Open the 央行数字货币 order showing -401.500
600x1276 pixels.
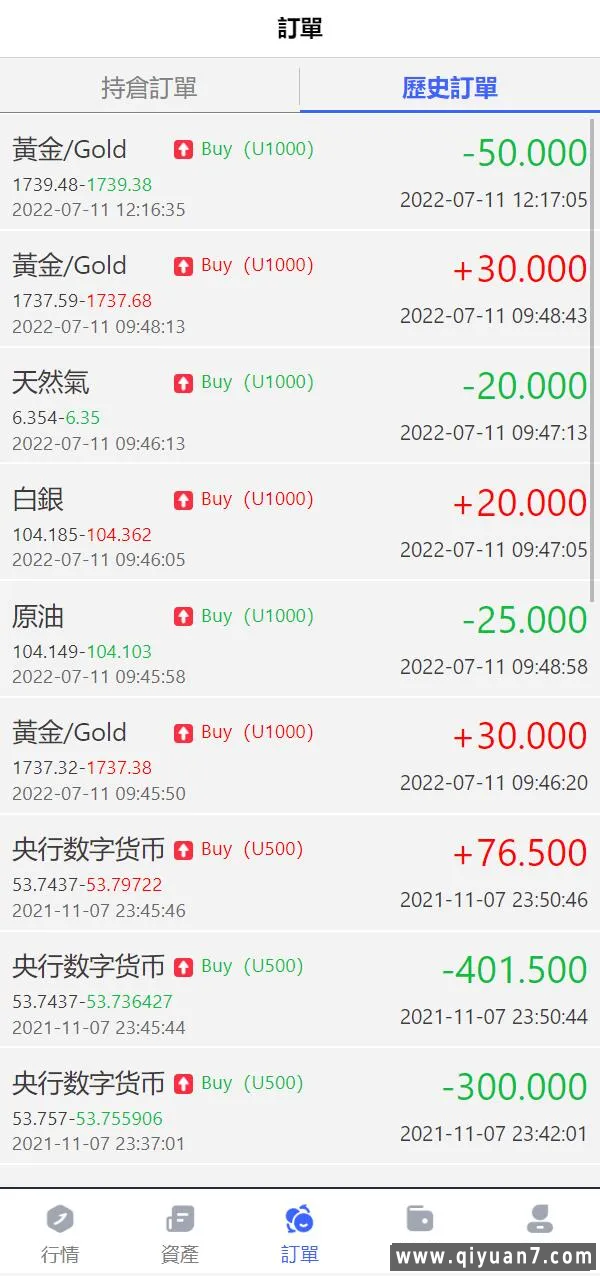[298, 991]
